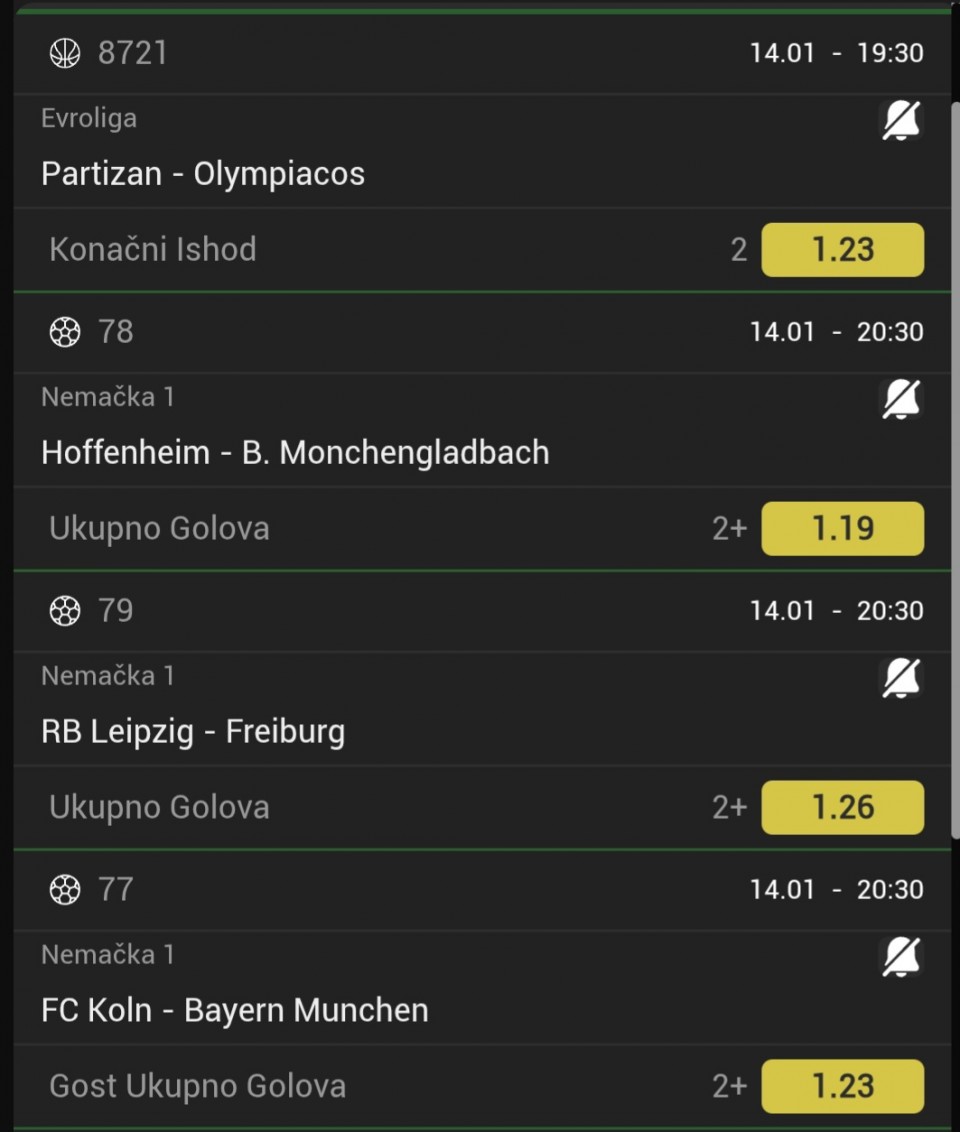Toggle notification bell for Partizan - Olympiacos

[x=900, y=121]
